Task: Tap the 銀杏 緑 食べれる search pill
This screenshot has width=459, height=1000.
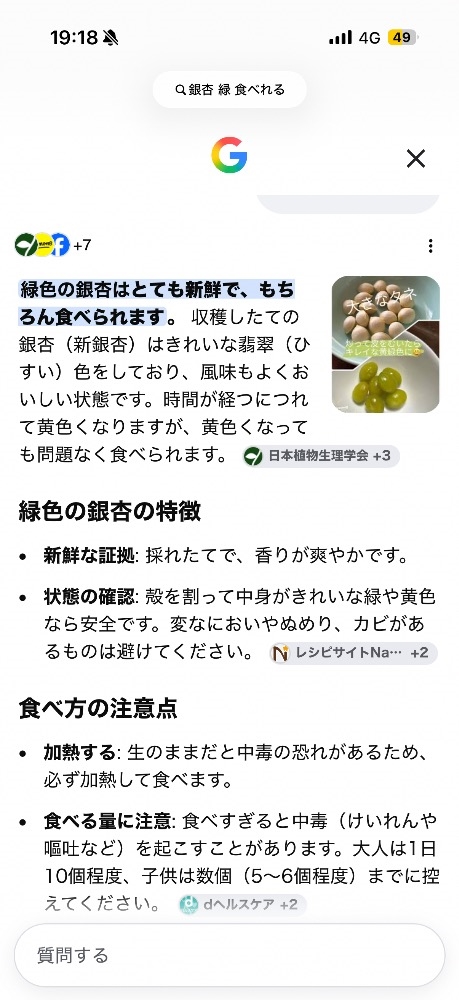Action: tap(230, 90)
